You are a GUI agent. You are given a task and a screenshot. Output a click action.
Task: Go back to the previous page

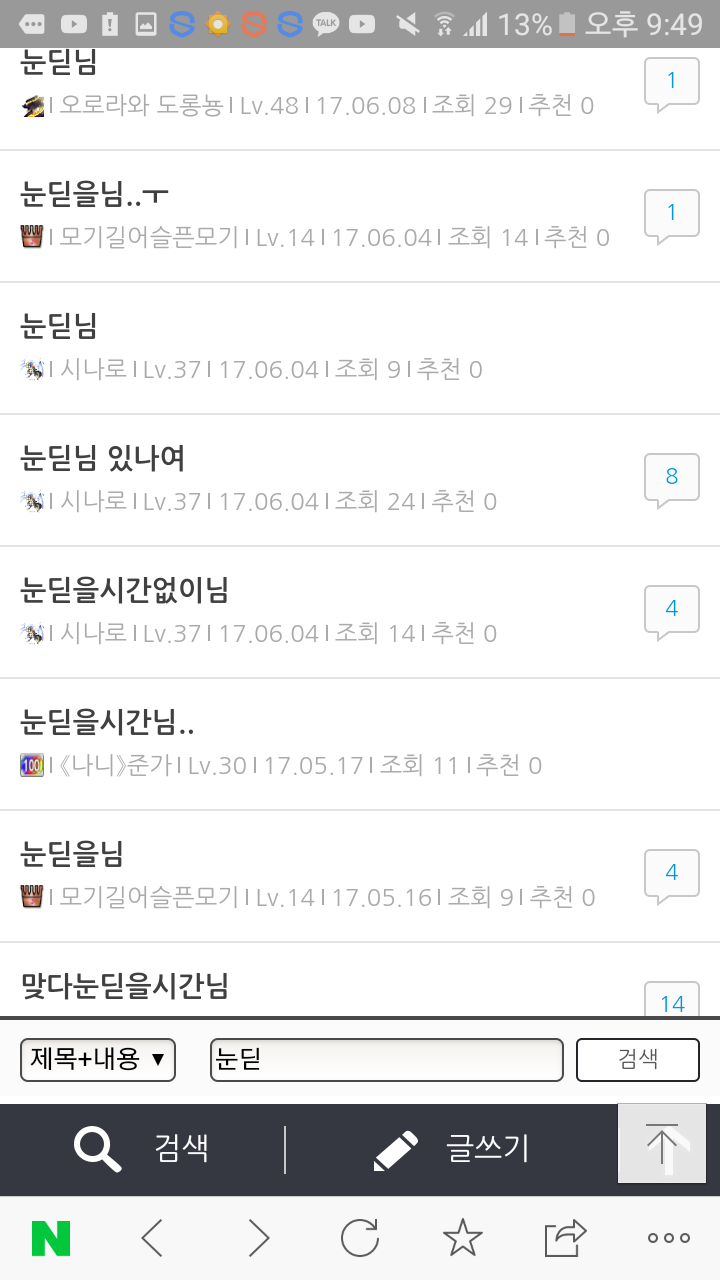(152, 1238)
